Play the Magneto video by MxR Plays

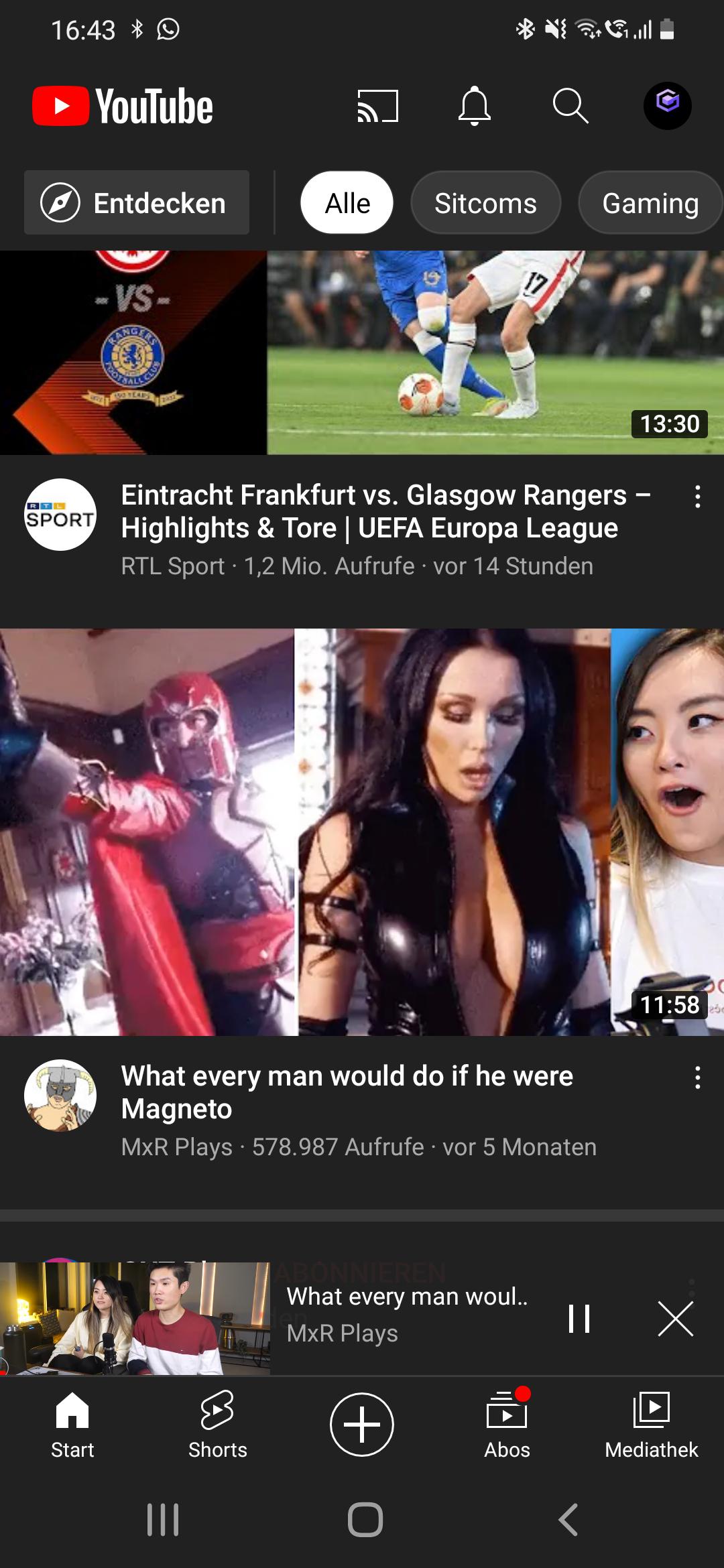pos(362,832)
